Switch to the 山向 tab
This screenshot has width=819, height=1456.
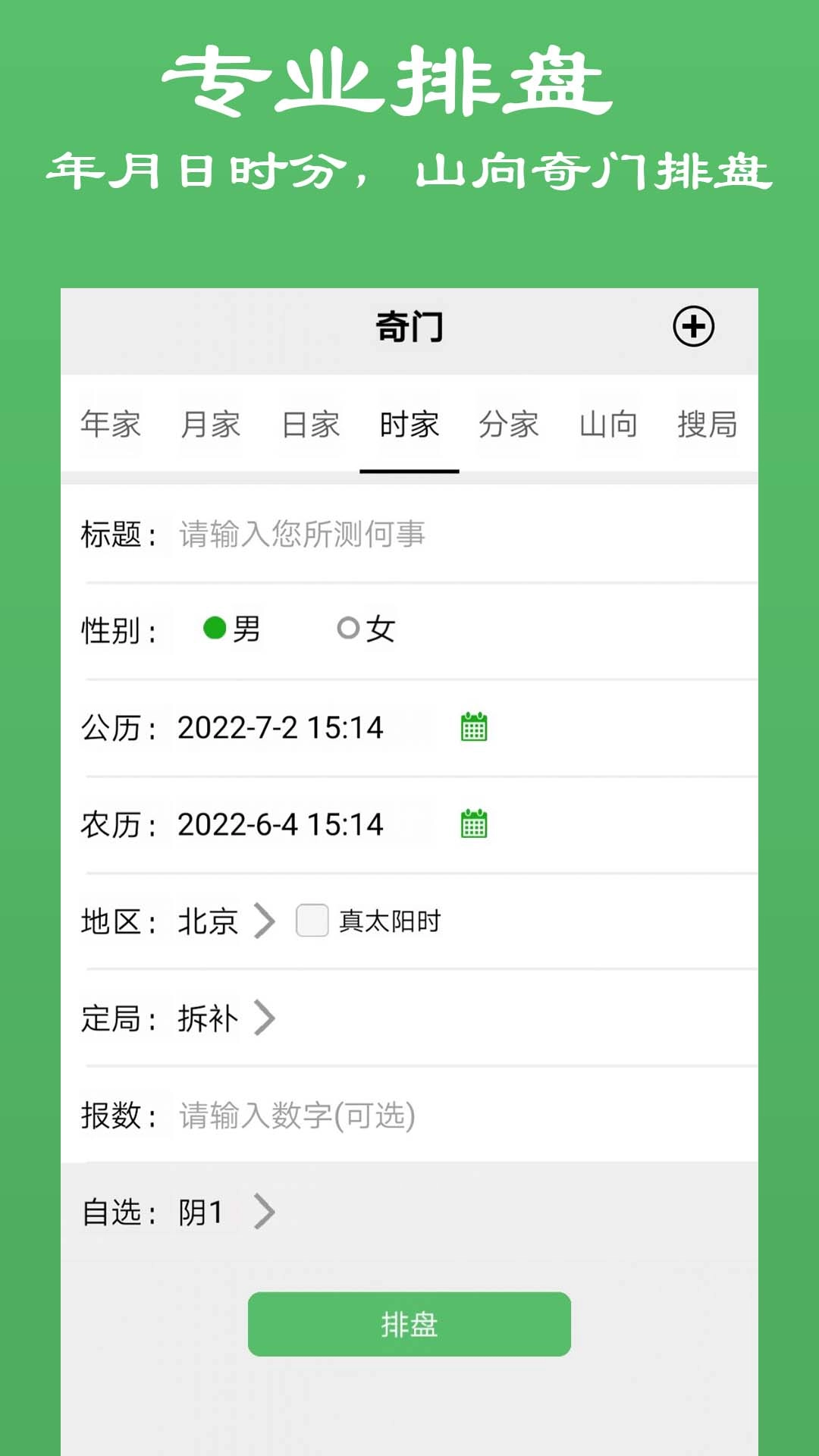pyautogui.click(x=608, y=425)
